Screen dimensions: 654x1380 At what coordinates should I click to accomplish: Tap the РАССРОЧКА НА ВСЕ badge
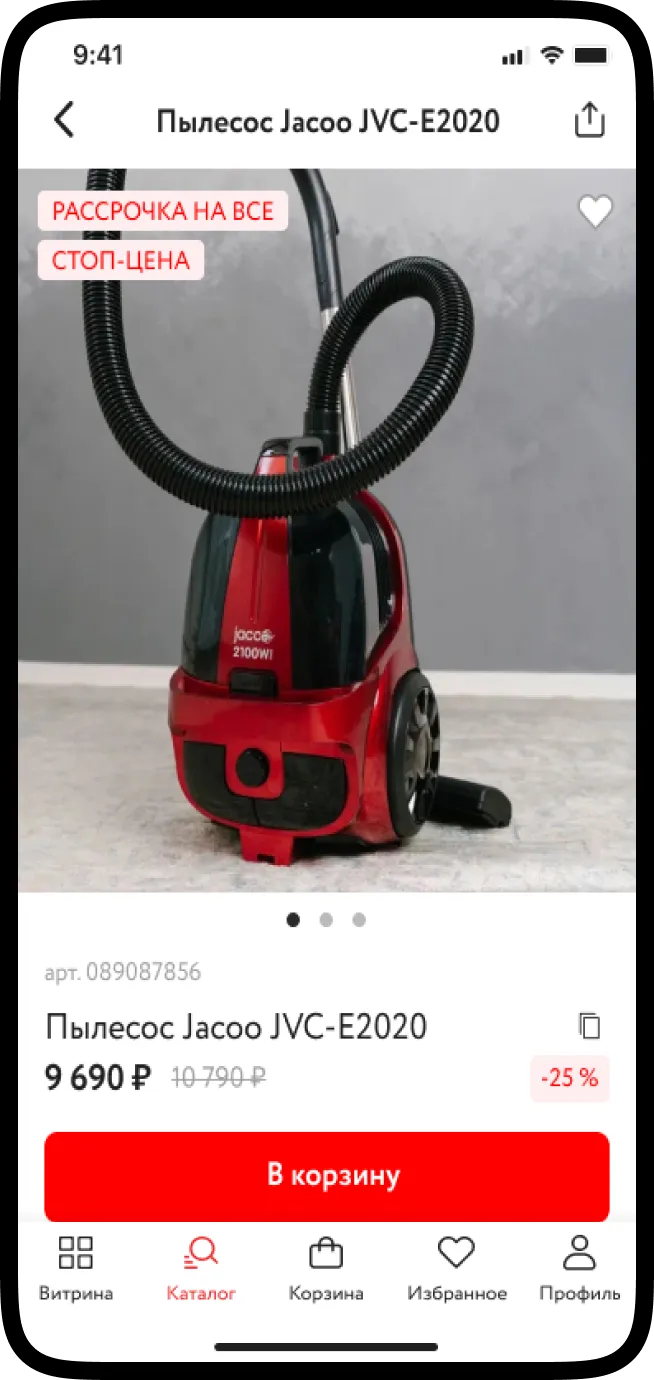click(163, 211)
